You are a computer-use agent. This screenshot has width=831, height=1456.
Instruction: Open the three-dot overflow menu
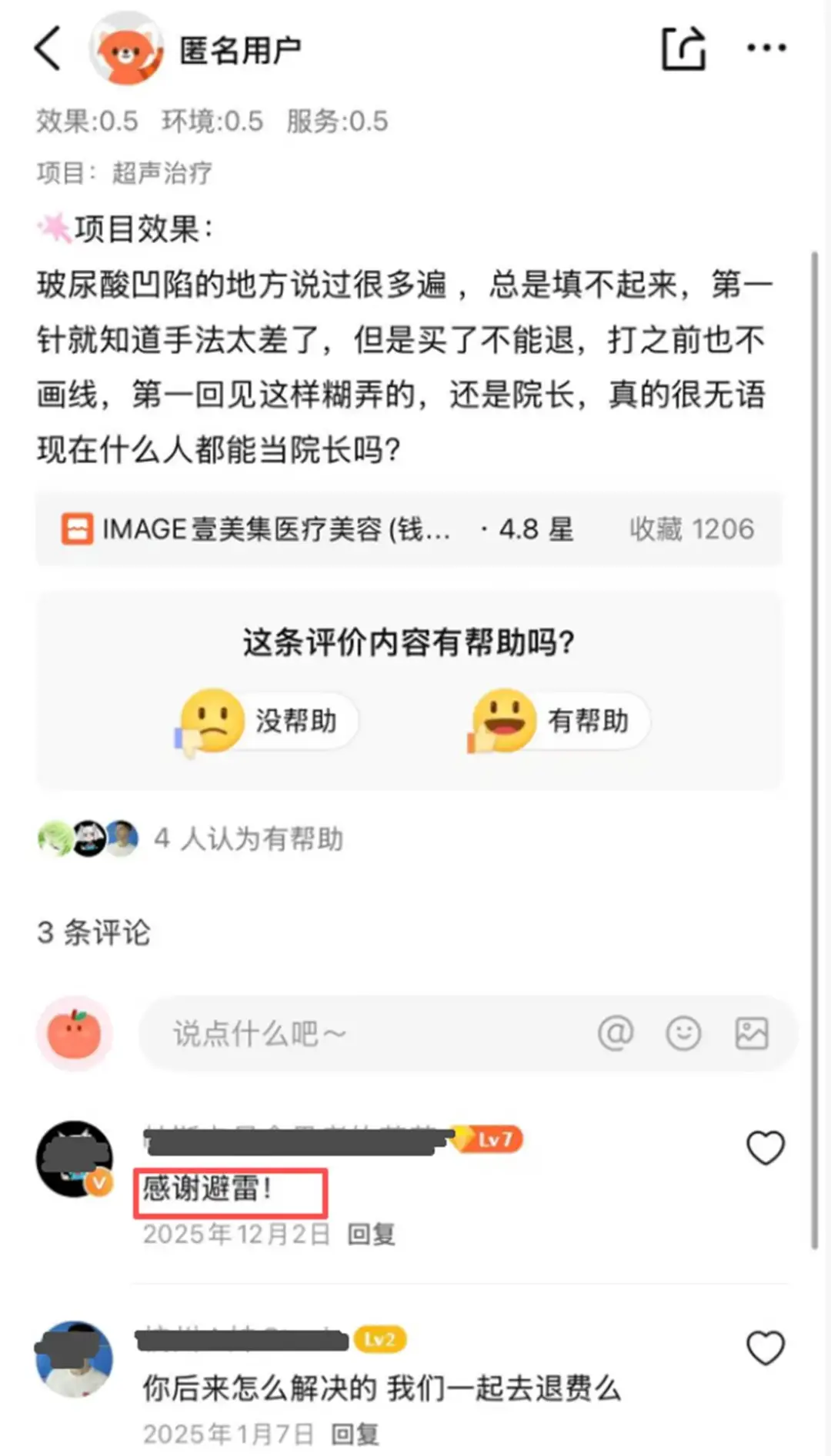766,48
